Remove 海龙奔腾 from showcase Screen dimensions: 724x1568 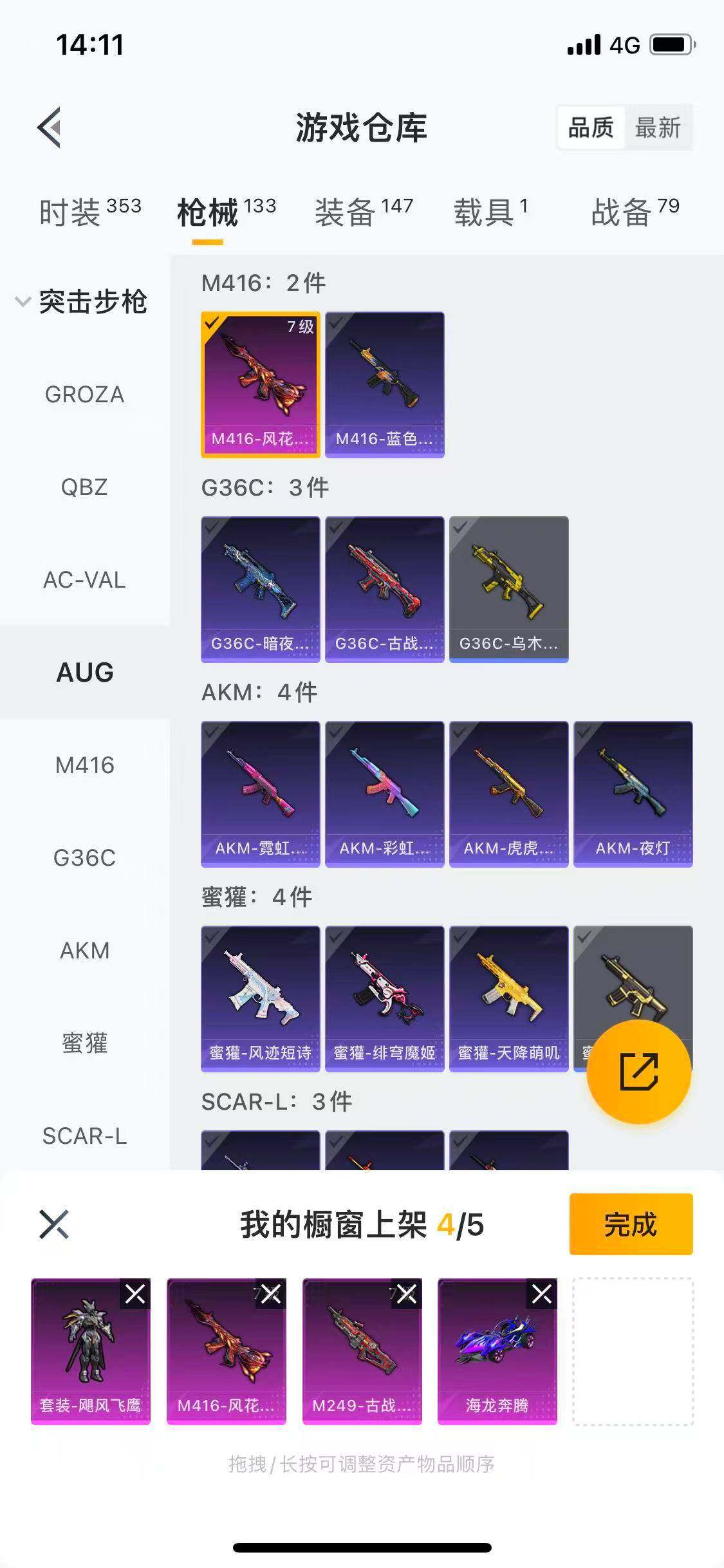tap(542, 1294)
